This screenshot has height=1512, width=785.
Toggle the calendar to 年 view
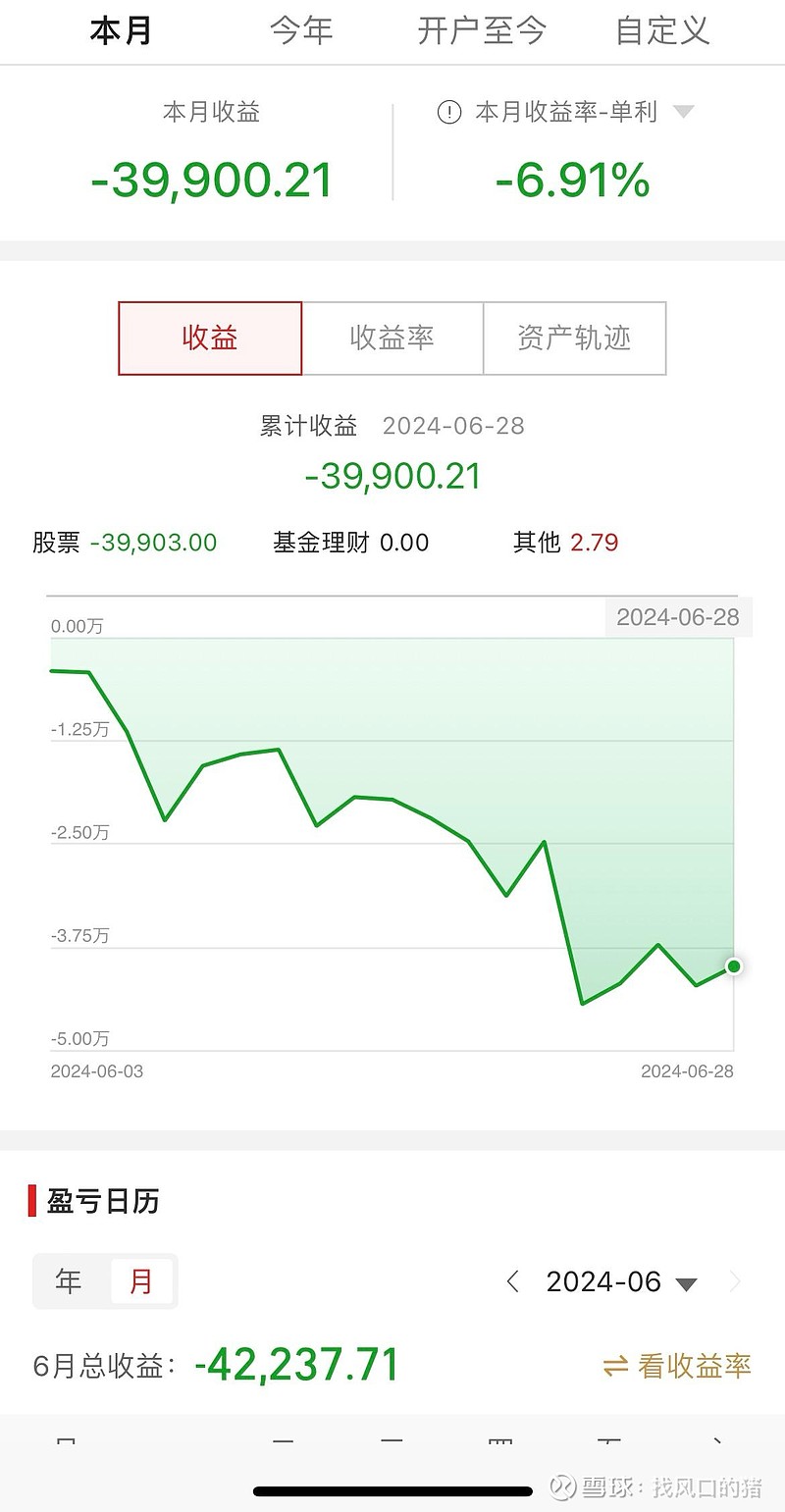69,1281
